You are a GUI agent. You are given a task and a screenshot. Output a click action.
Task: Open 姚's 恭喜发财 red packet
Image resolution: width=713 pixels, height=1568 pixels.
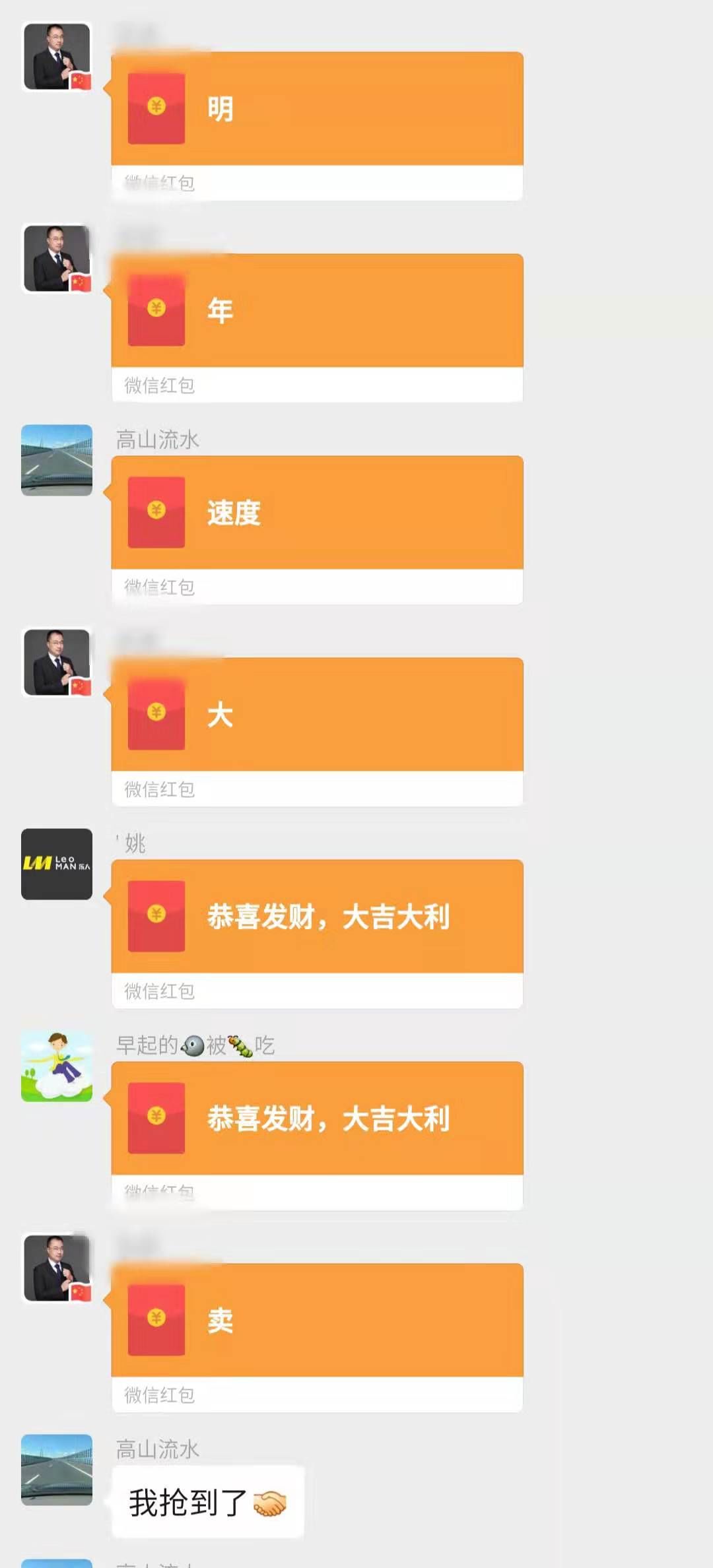pos(317,934)
